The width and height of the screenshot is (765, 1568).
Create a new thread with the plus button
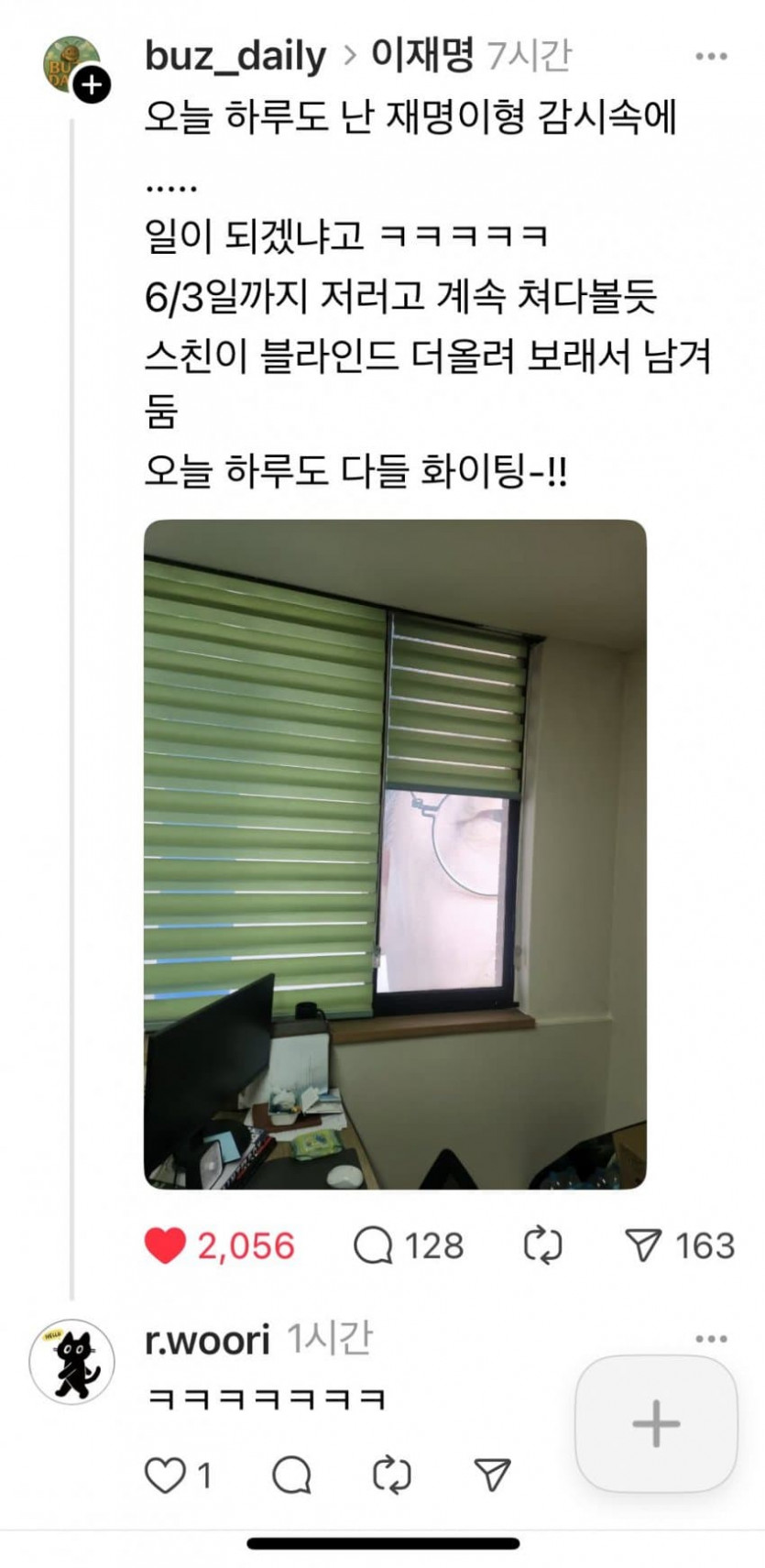[656, 1424]
